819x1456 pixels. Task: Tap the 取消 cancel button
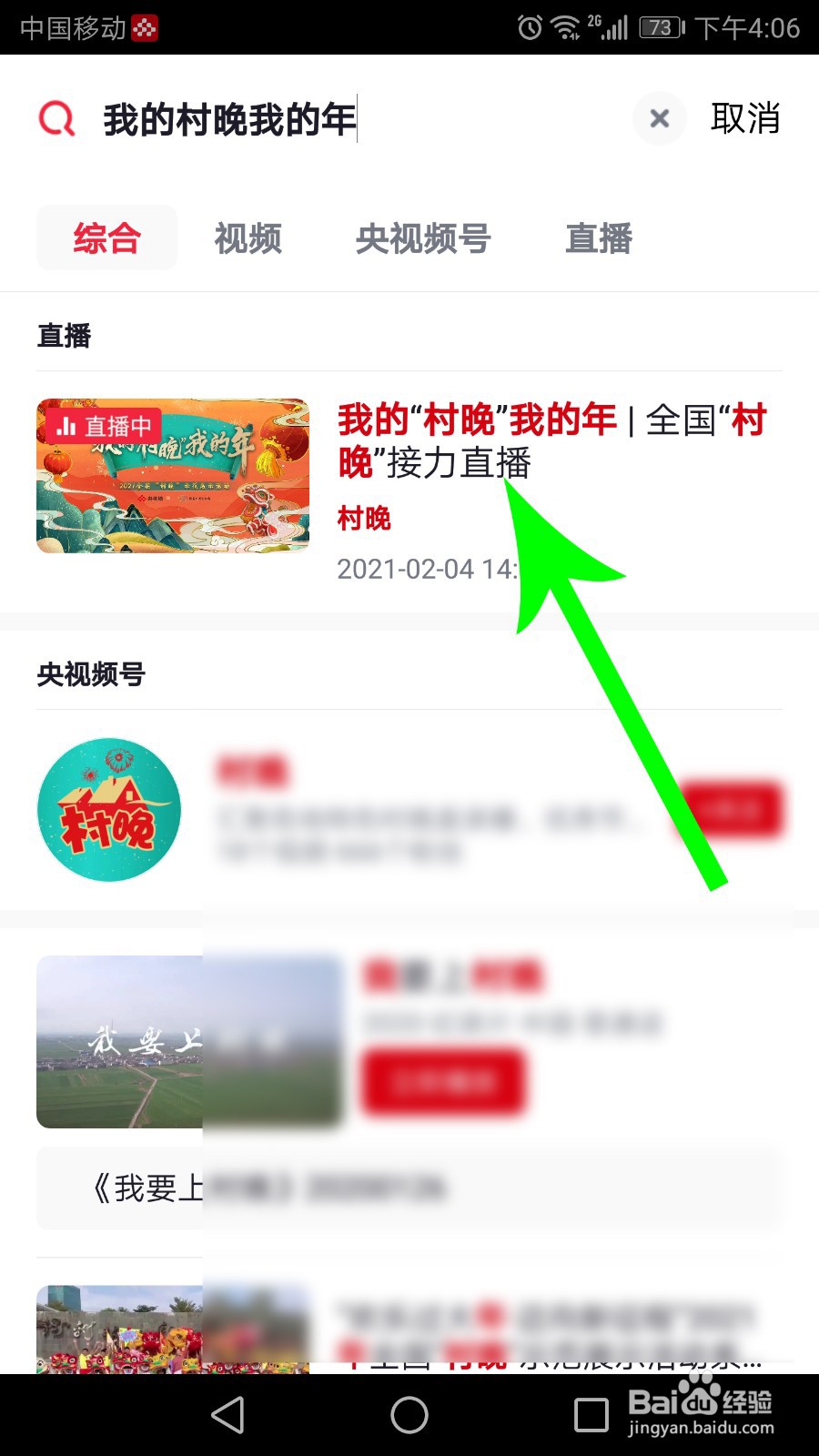[x=744, y=118]
